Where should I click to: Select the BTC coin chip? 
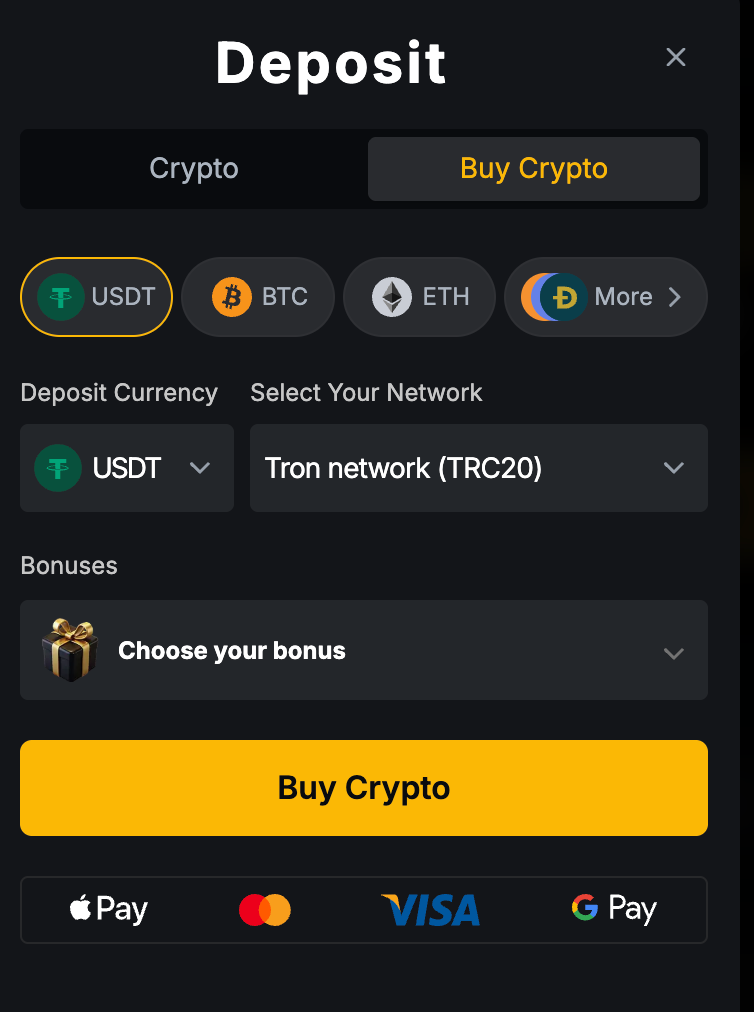[x=258, y=297]
